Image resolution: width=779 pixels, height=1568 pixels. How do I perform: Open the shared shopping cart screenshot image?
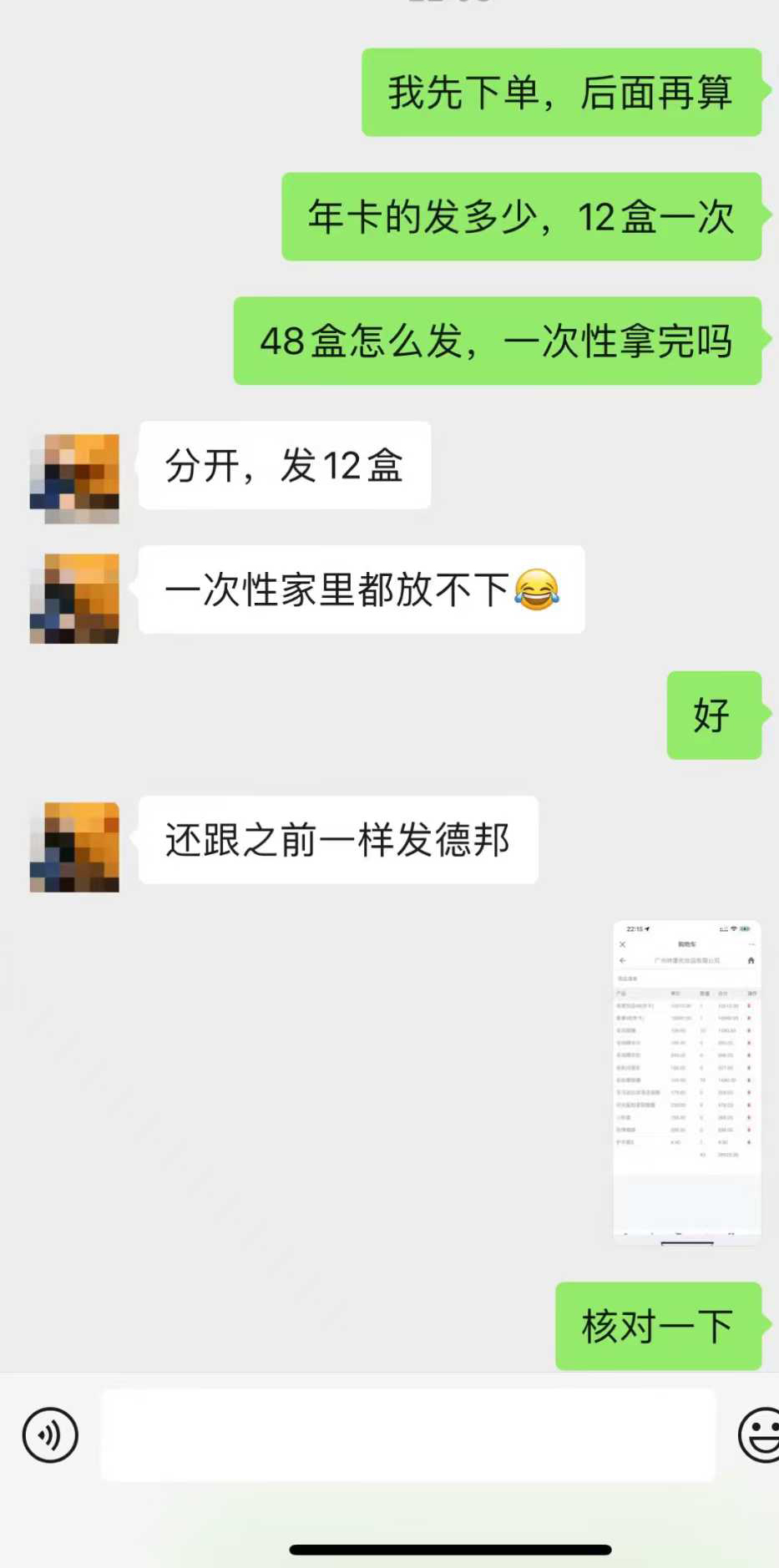686,1082
